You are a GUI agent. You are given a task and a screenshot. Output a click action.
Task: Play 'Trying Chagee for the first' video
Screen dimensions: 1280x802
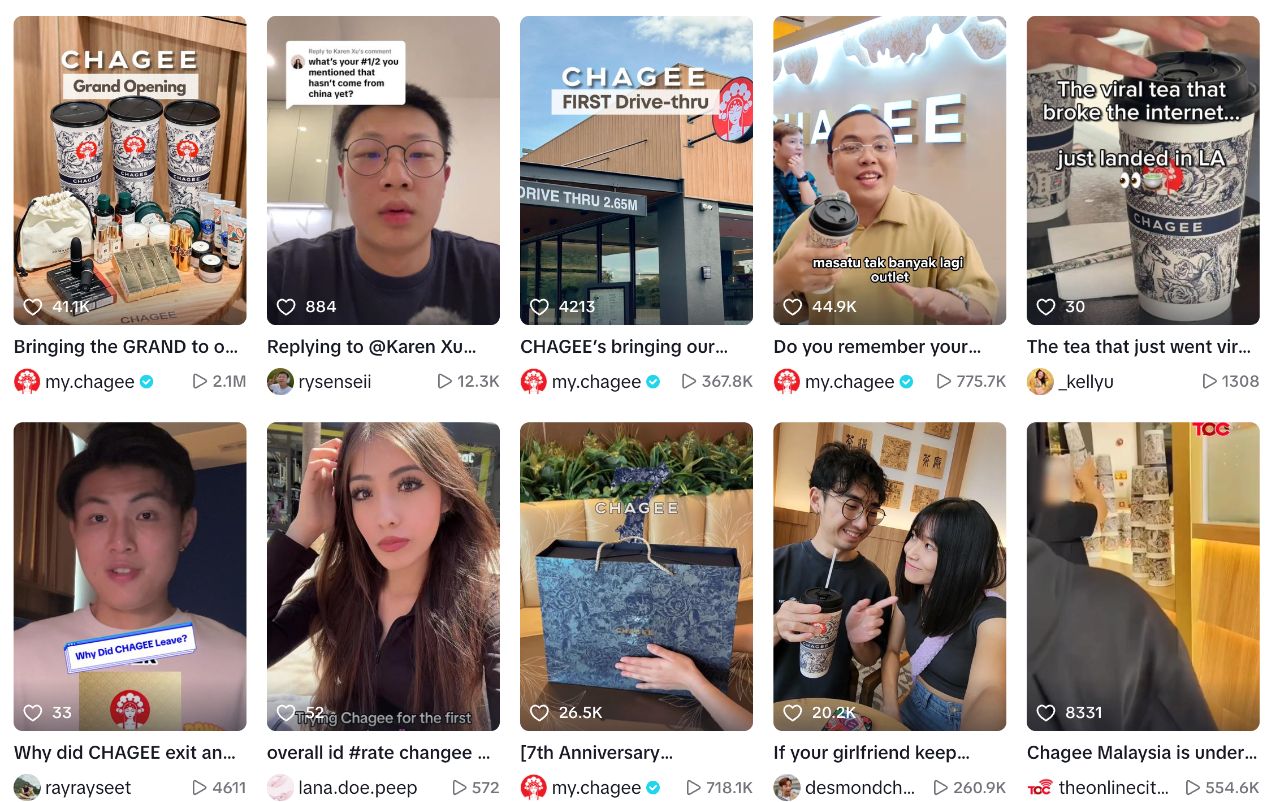383,576
